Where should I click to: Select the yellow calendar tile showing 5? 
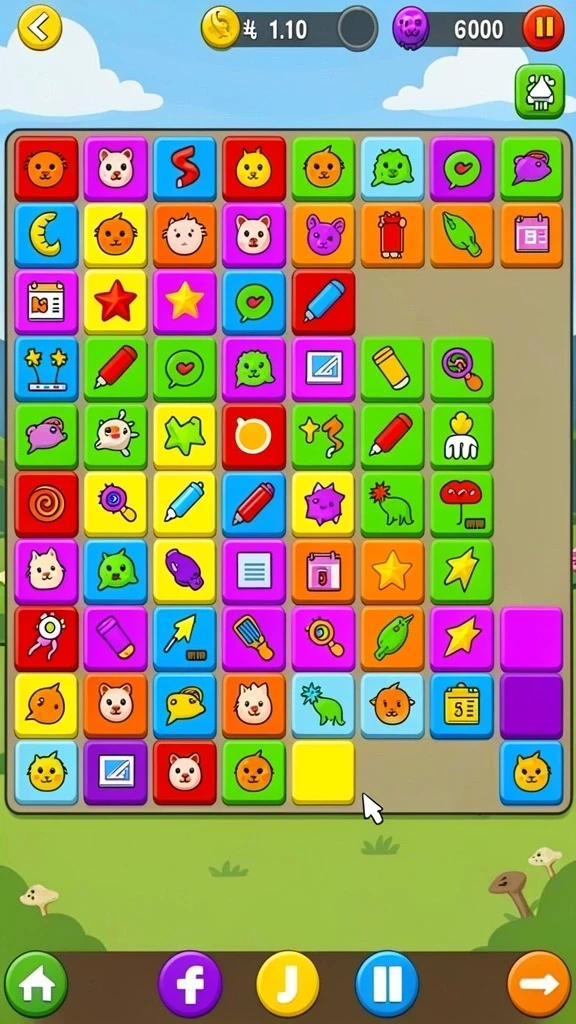coord(462,705)
